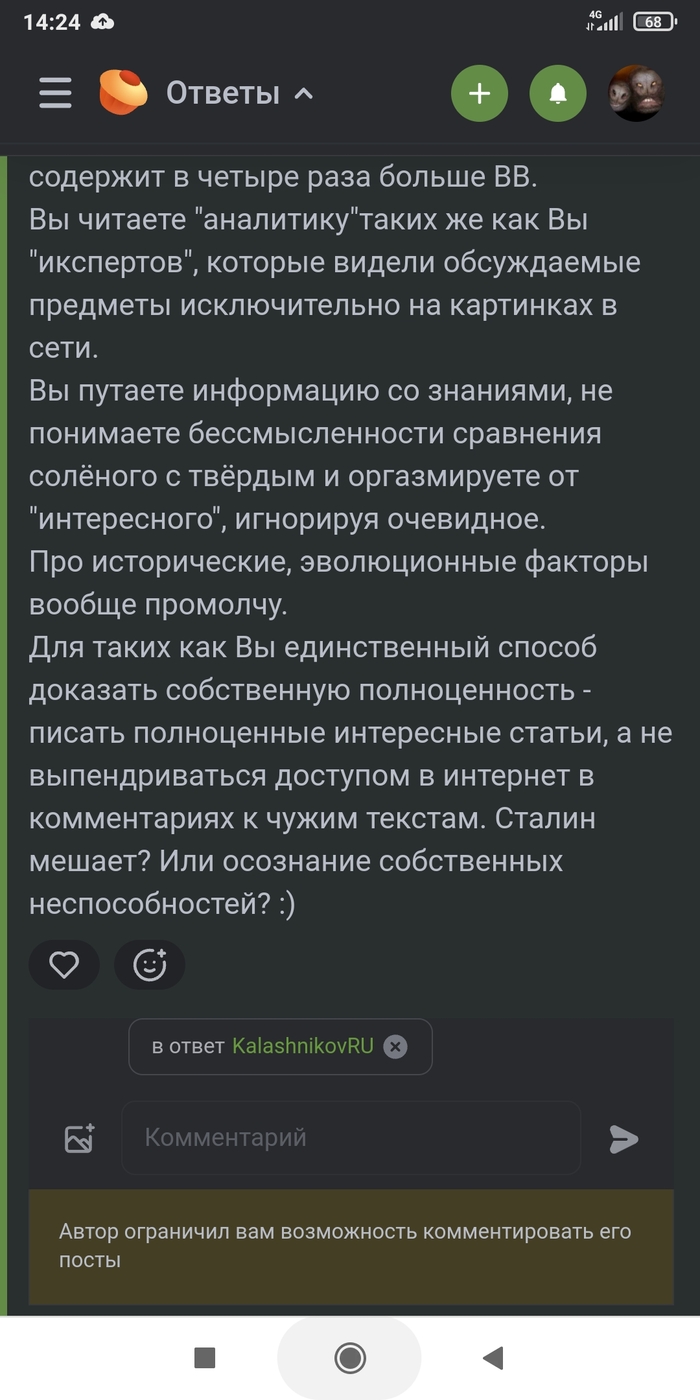Open KalashnikovRU's profile link

[302, 1047]
